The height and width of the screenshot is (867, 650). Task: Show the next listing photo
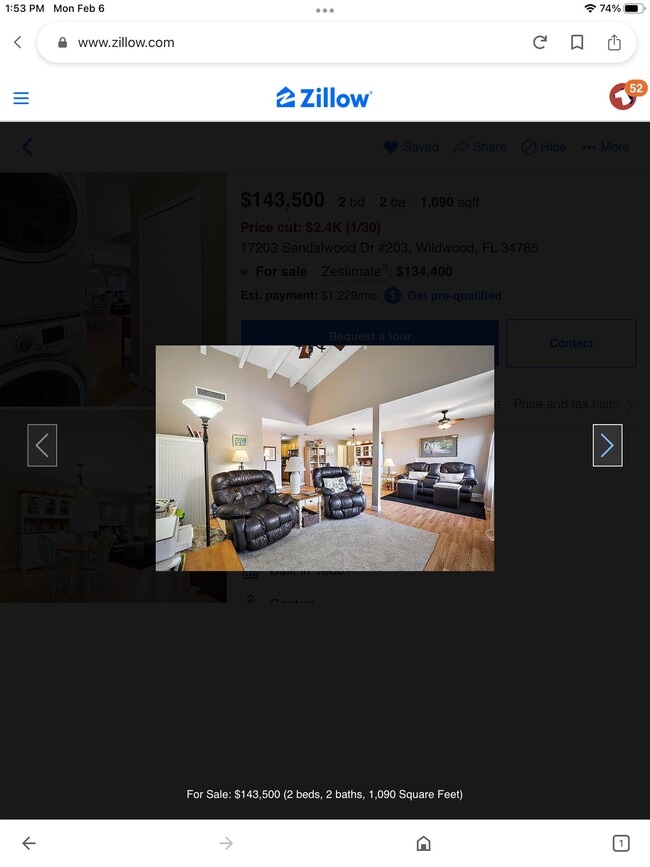tap(607, 445)
